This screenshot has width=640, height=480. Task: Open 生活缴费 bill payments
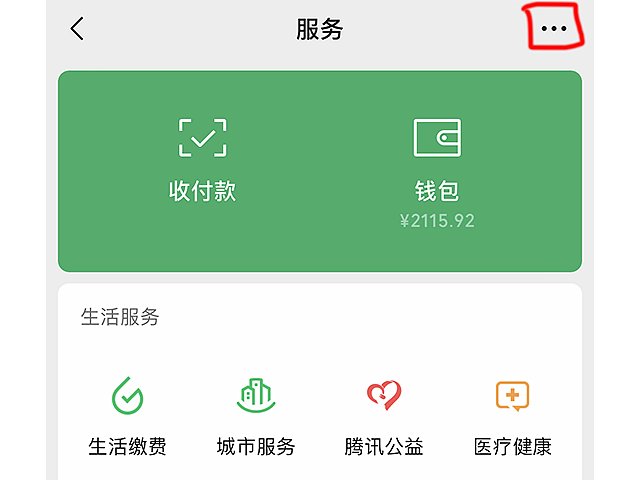pyautogui.click(x=127, y=416)
